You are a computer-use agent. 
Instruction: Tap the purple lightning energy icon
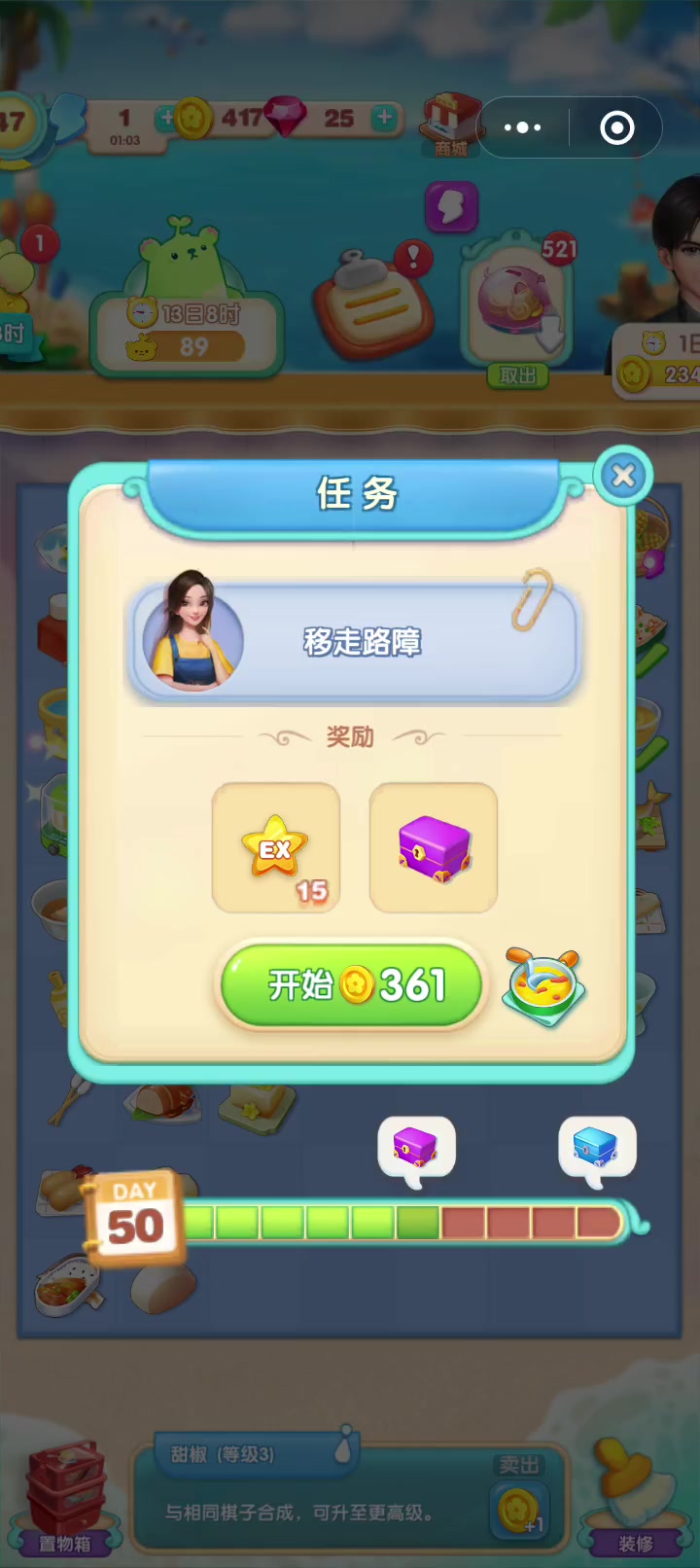pos(451,206)
